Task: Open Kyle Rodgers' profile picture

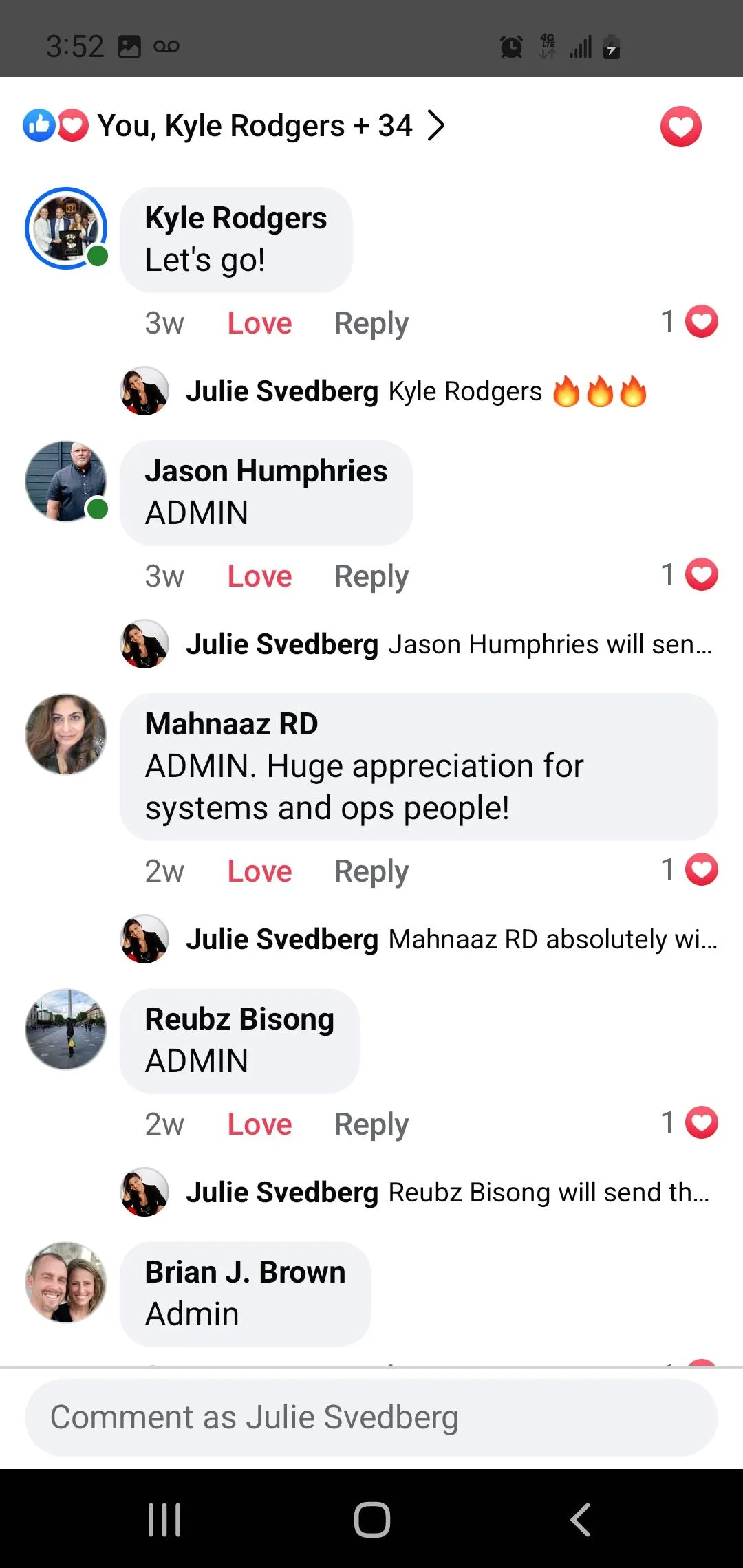Action: [x=66, y=228]
